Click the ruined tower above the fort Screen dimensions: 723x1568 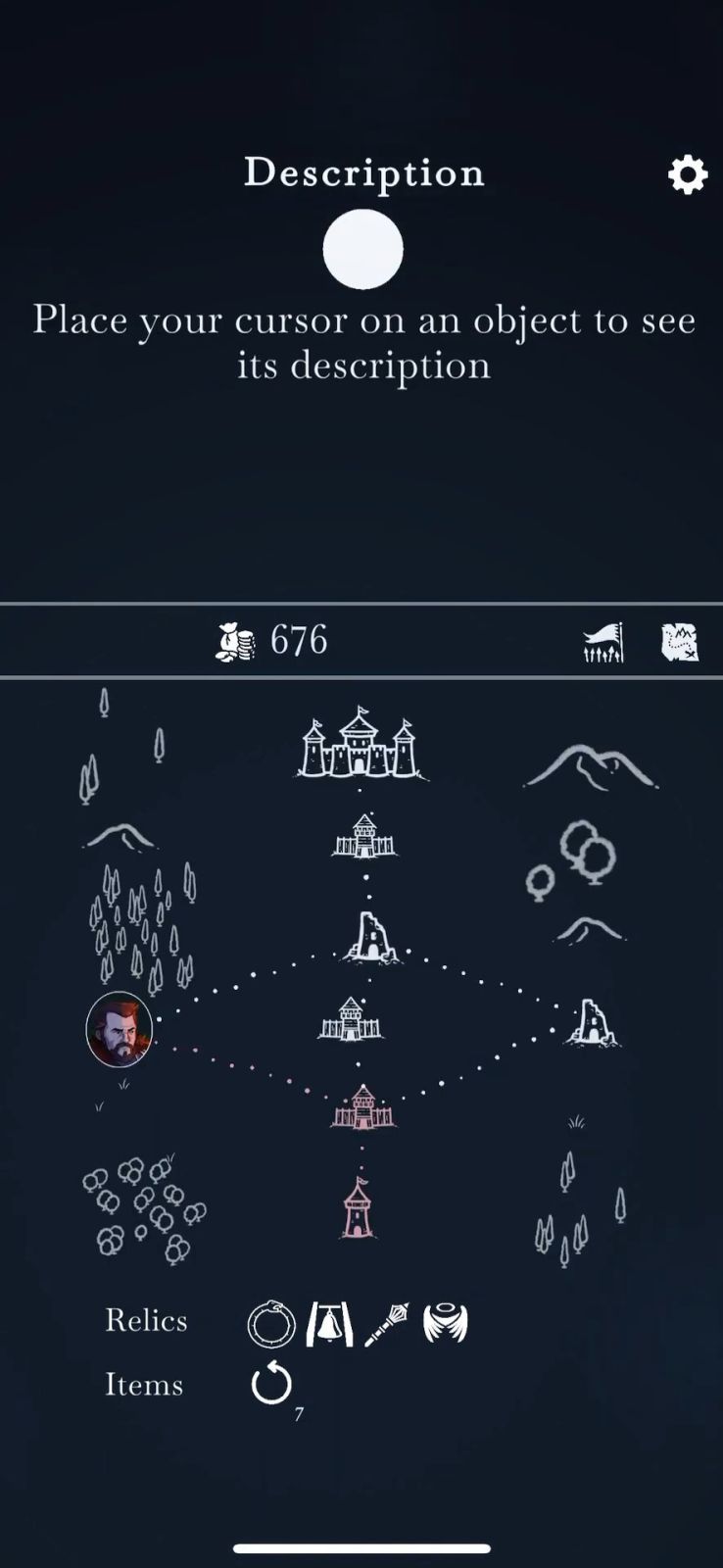[370, 936]
